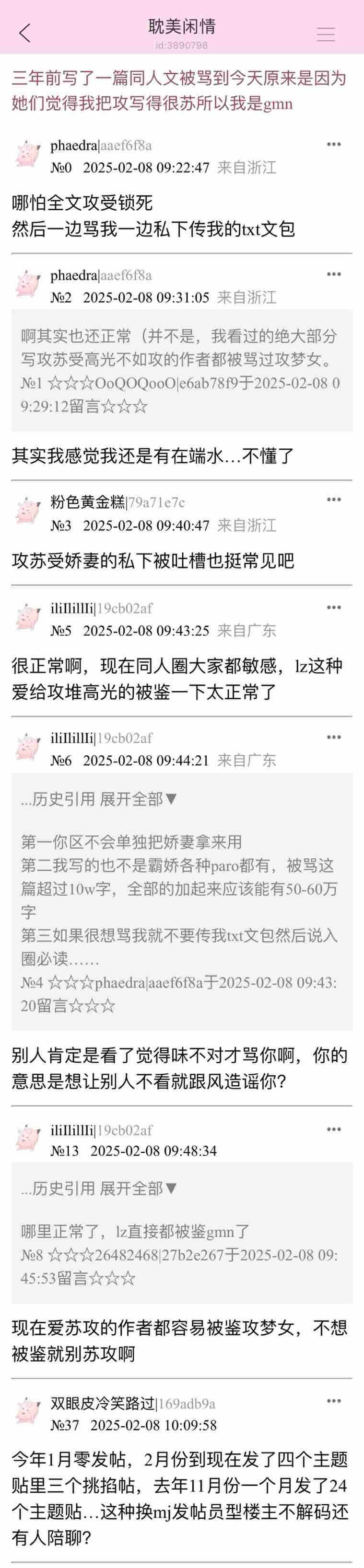Open more options on post №5

(333, 607)
